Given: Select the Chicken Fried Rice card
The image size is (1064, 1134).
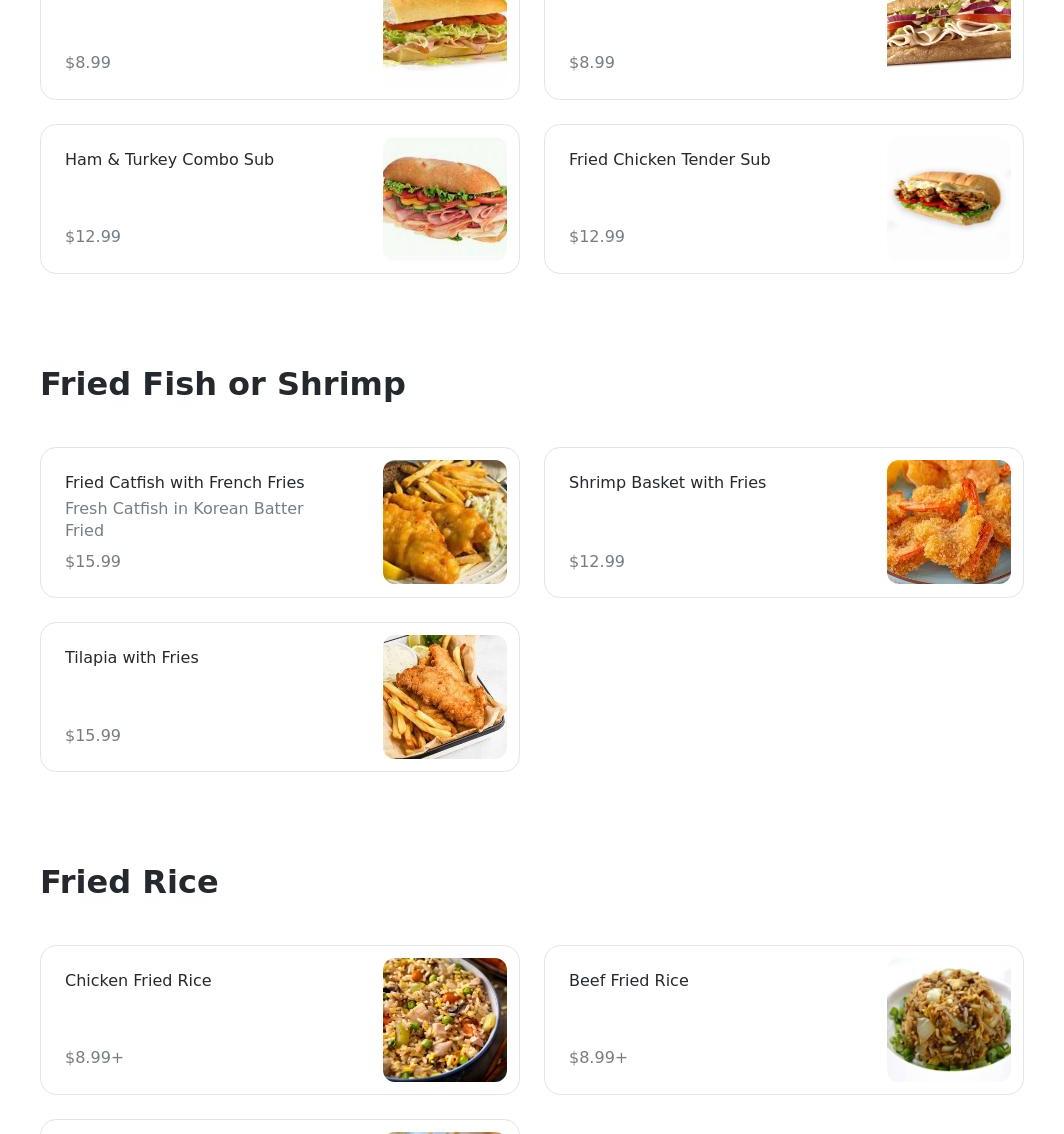Looking at the screenshot, I should (280, 1020).
